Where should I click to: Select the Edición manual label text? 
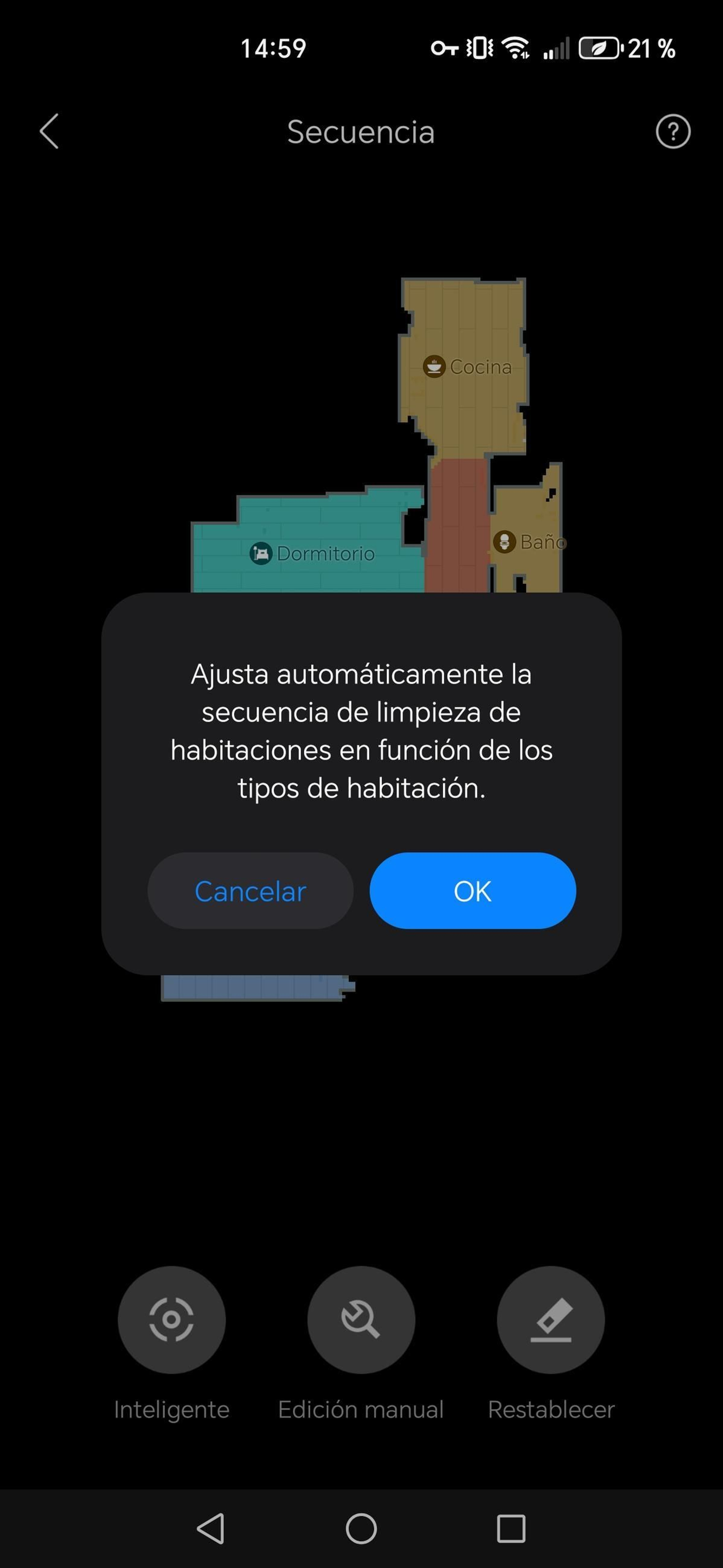(x=361, y=1408)
